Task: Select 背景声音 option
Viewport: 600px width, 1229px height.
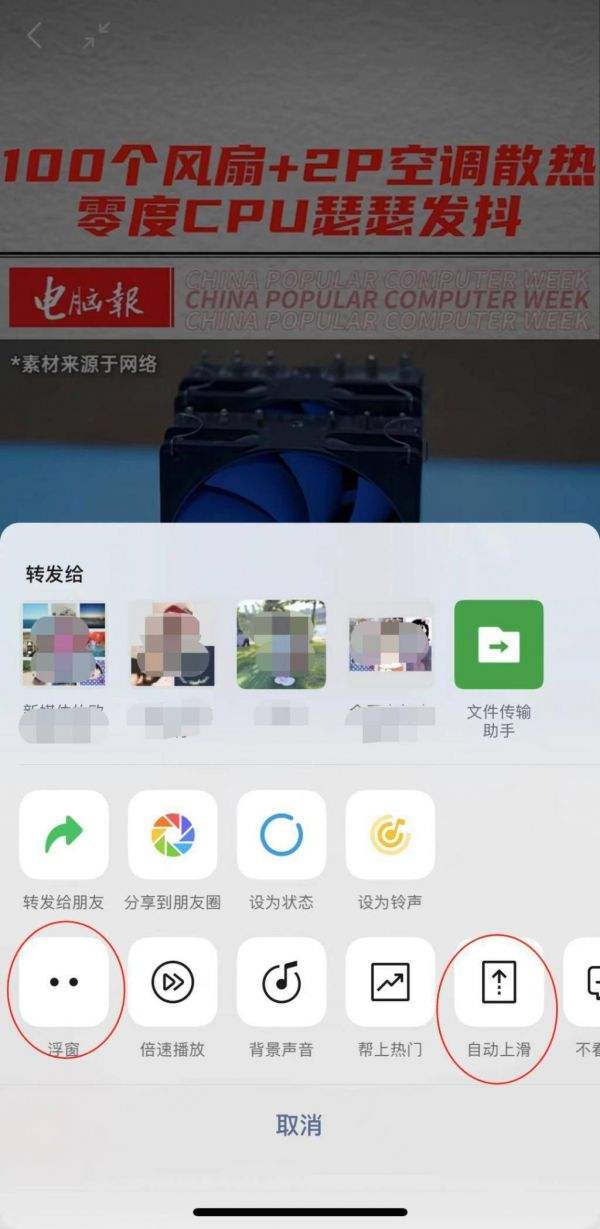Action: coord(281,982)
